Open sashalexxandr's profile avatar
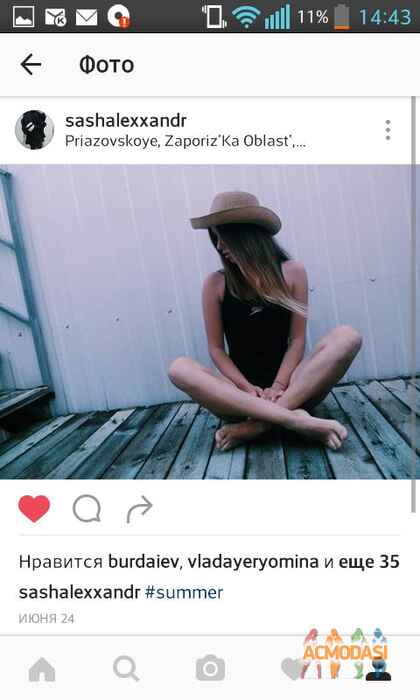The height and width of the screenshot is (700, 420). [34, 130]
